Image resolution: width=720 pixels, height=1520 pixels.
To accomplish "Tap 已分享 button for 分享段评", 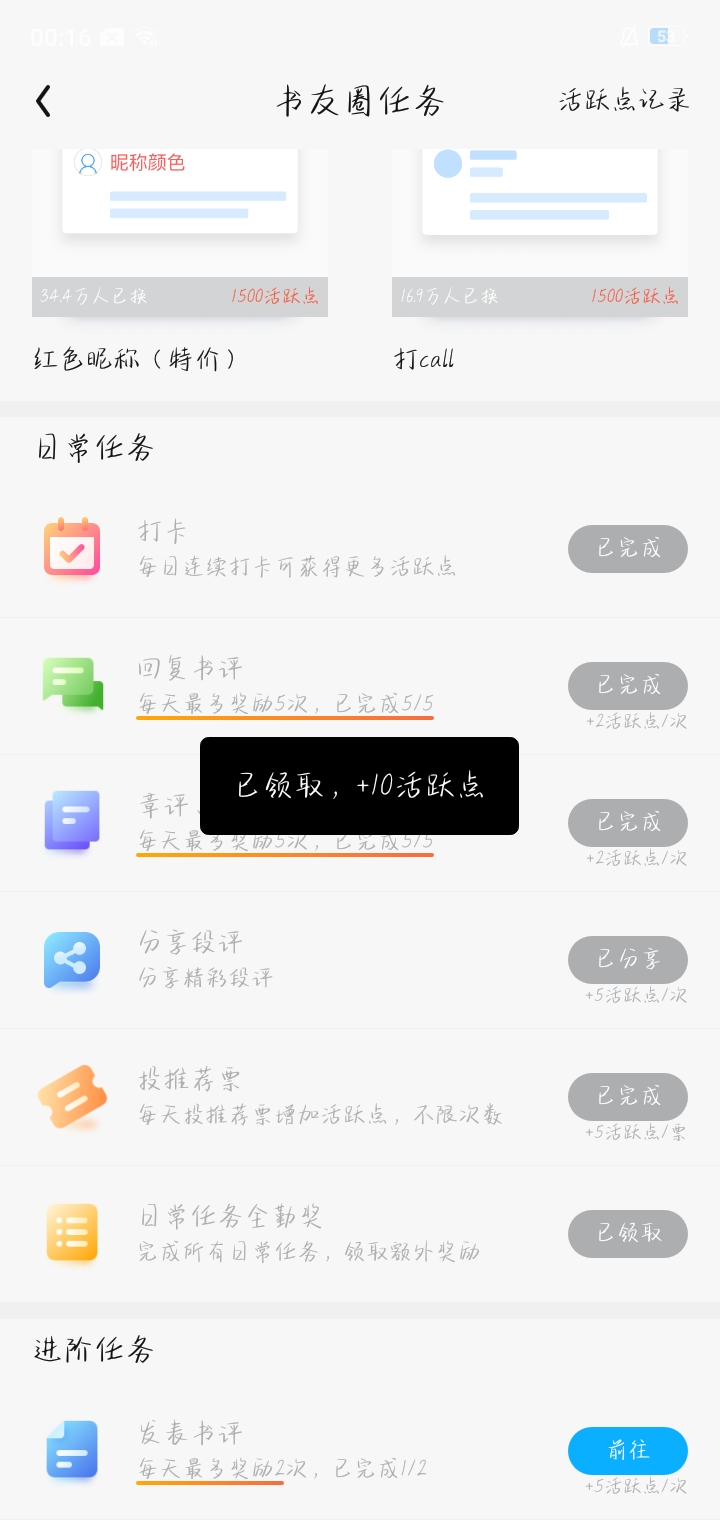I will pos(628,960).
